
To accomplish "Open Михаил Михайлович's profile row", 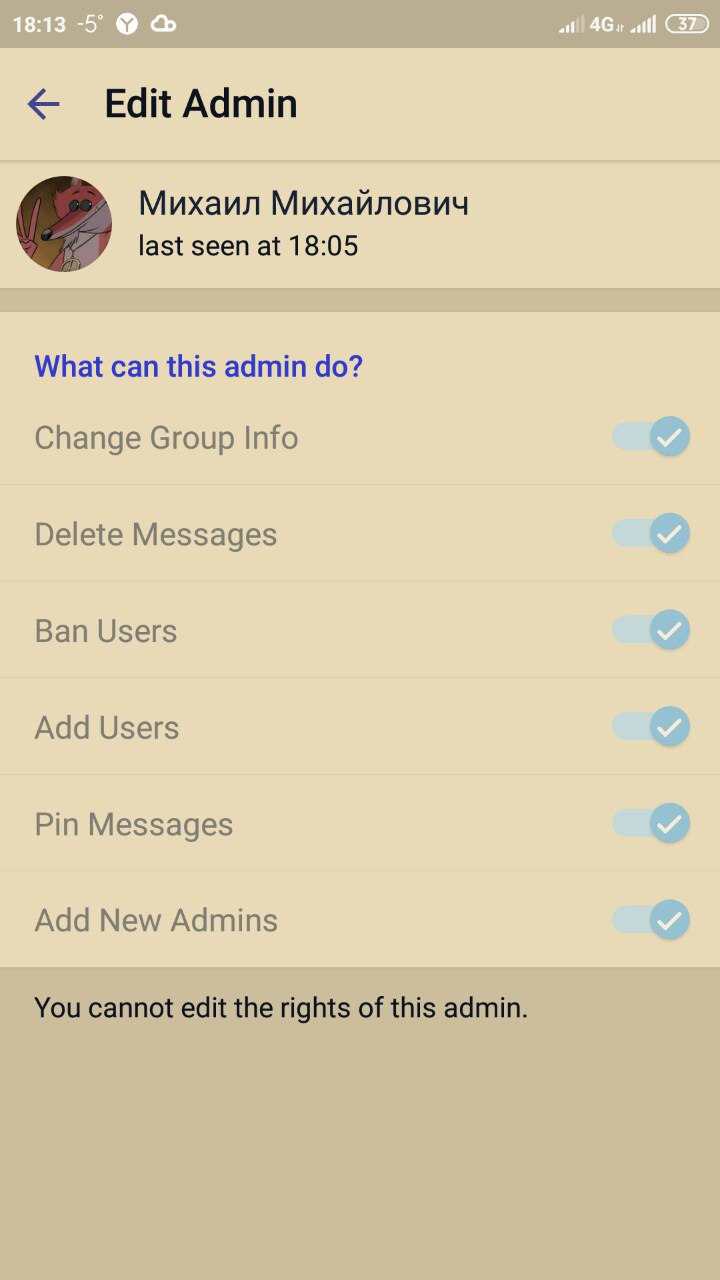I will coord(360,224).
